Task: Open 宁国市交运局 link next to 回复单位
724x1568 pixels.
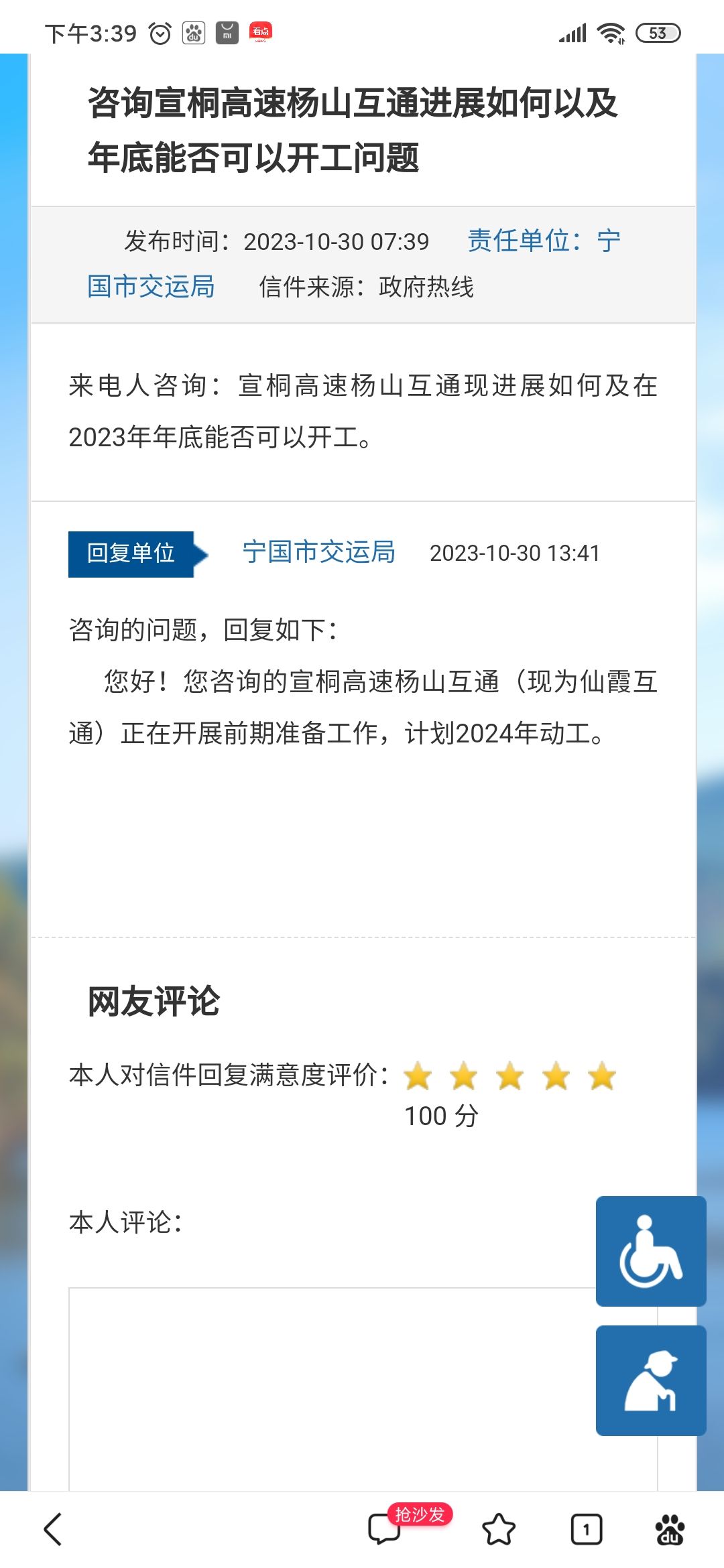Action: (x=318, y=552)
